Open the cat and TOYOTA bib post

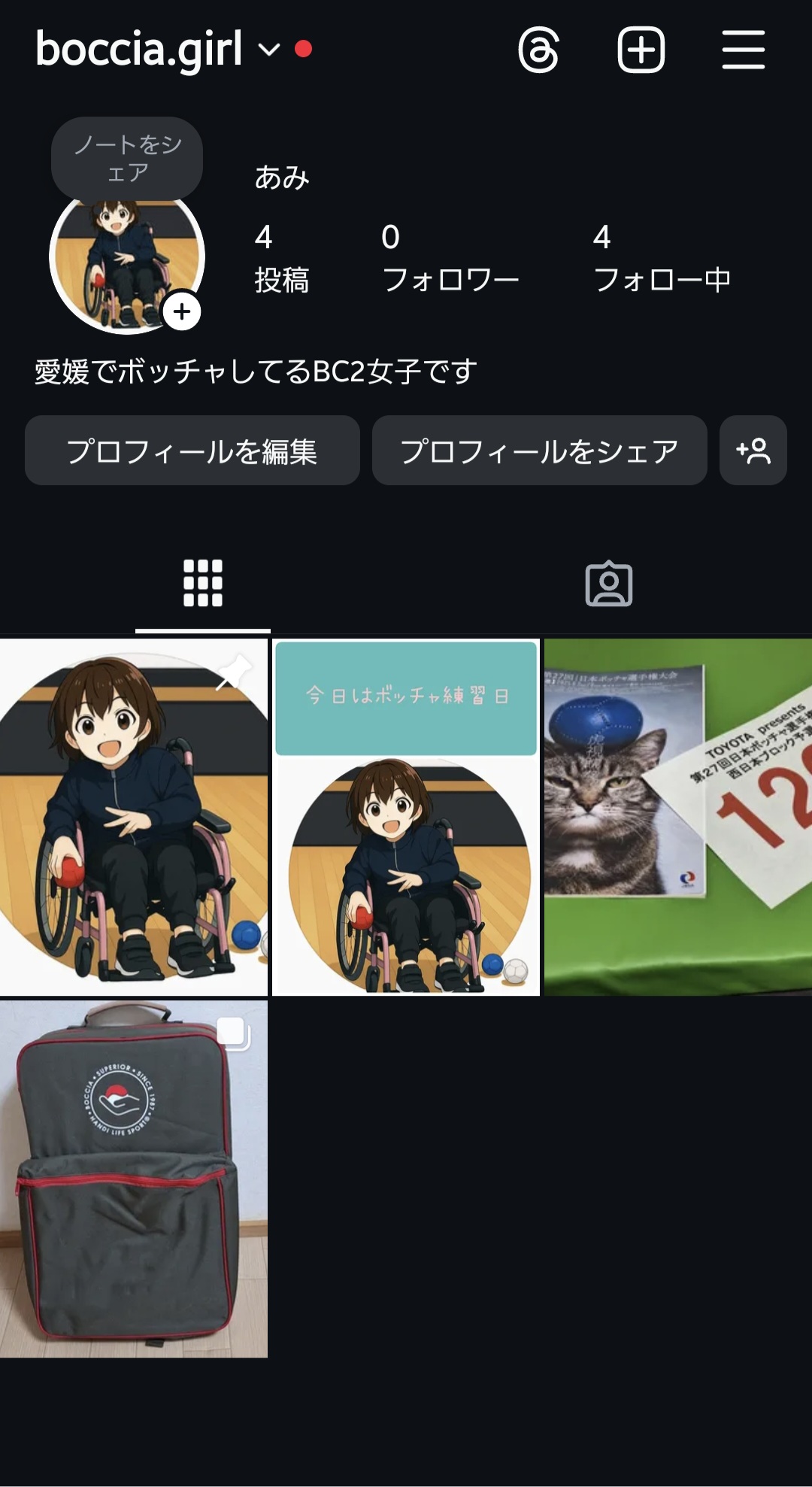678,818
